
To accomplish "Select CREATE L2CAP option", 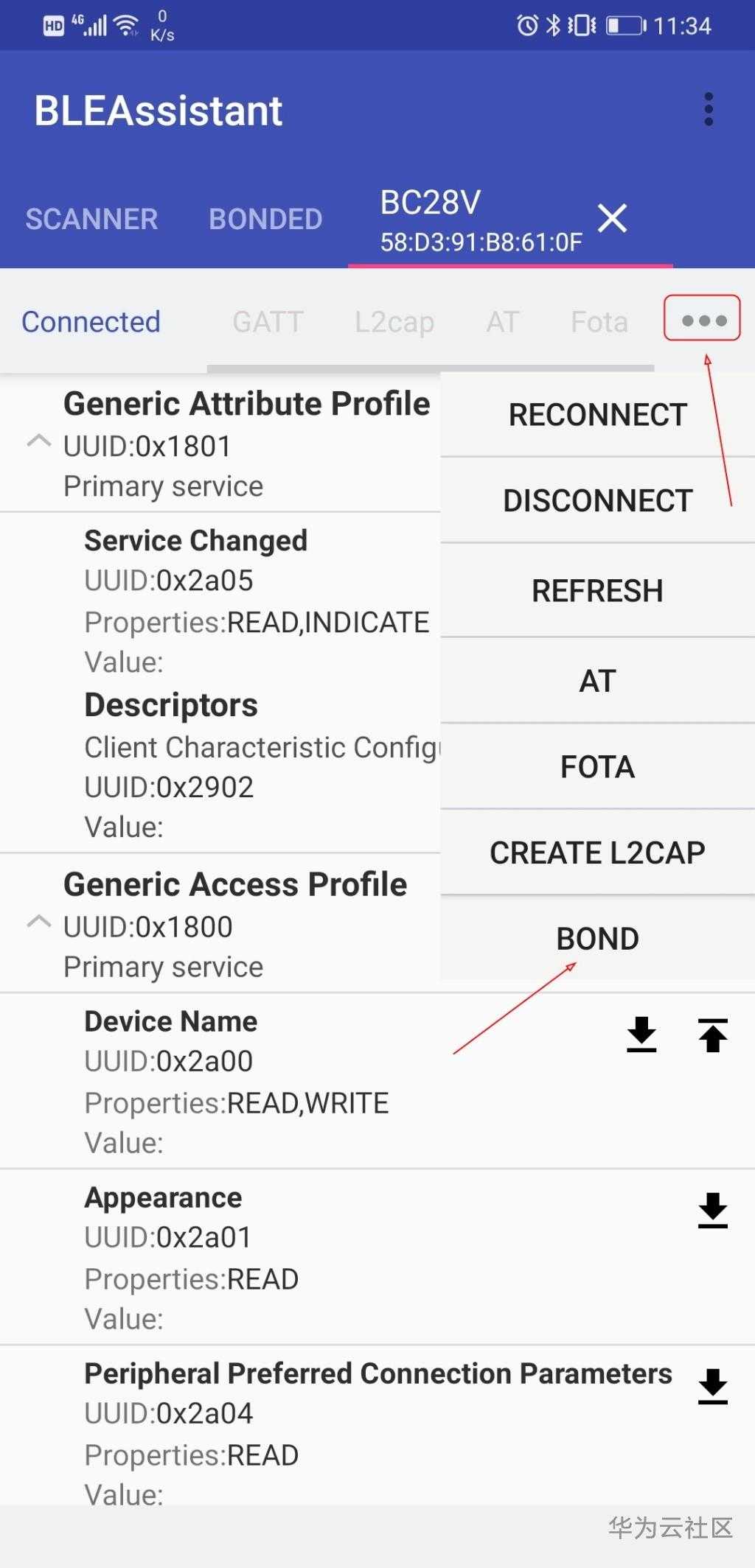I will point(597,853).
